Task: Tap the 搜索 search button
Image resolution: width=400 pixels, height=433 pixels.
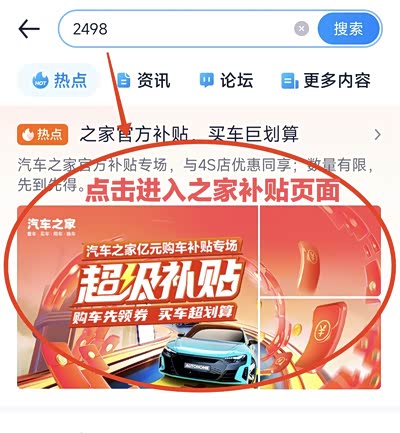Action: [x=349, y=29]
